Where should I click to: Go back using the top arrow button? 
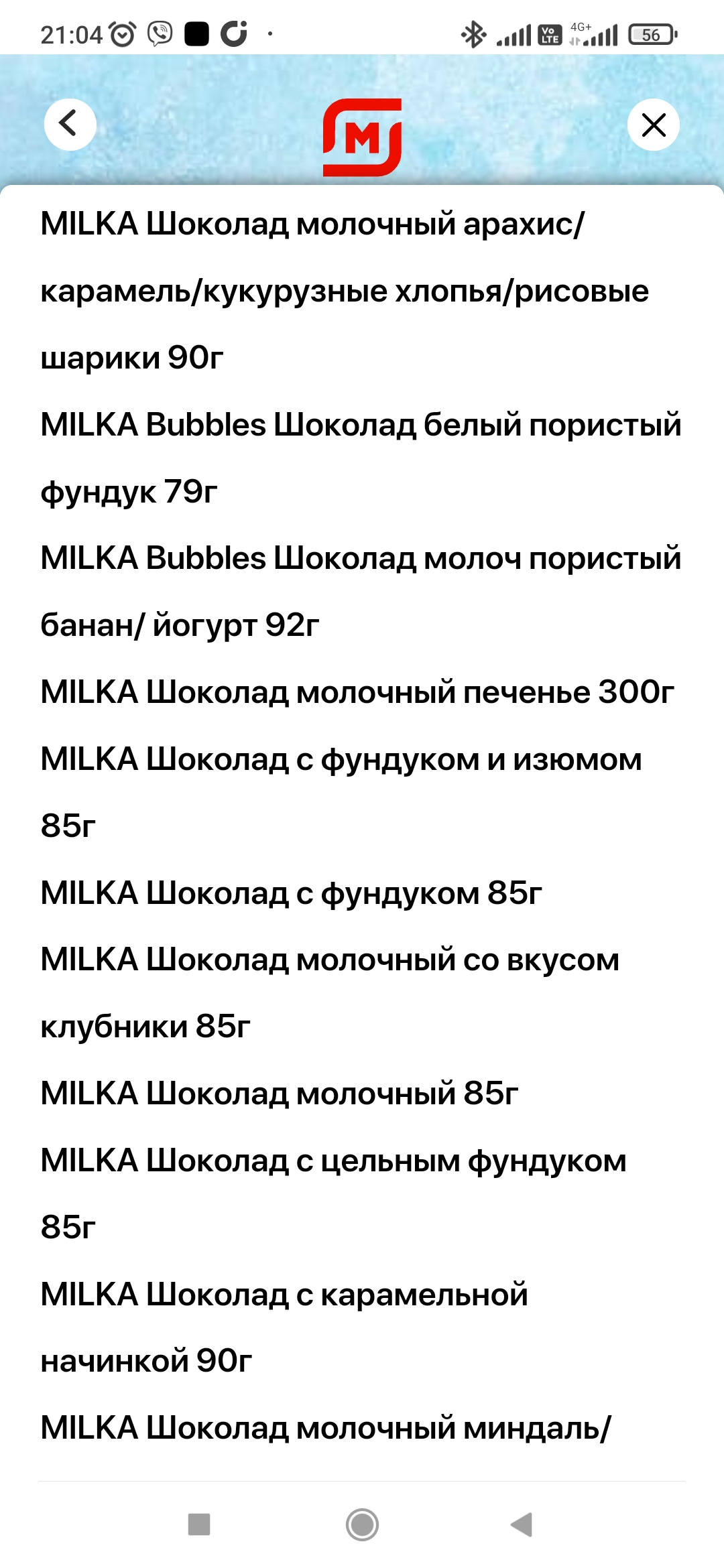pyautogui.click(x=70, y=125)
